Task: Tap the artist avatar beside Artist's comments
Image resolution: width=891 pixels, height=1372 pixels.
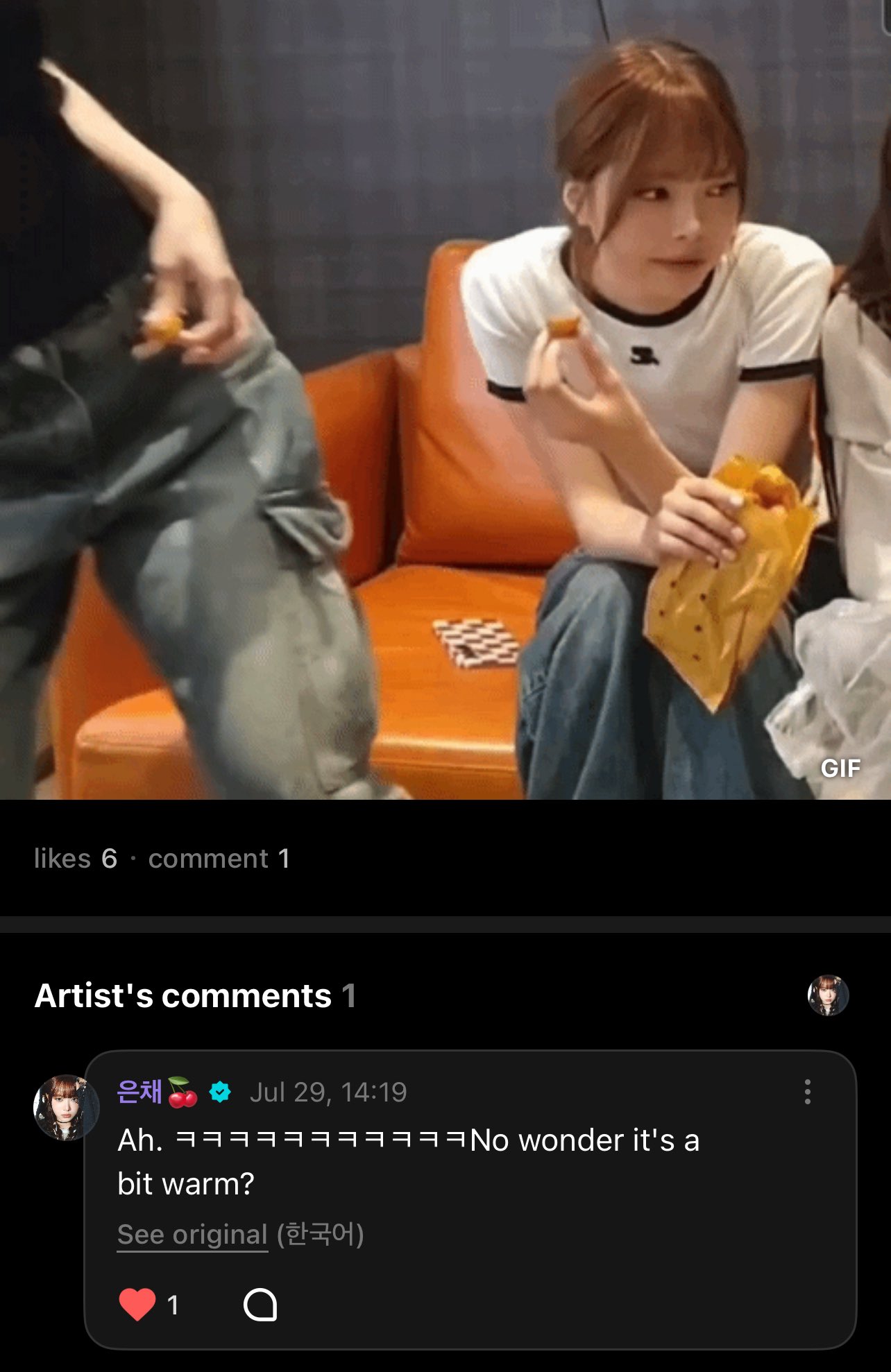Action: (828, 995)
